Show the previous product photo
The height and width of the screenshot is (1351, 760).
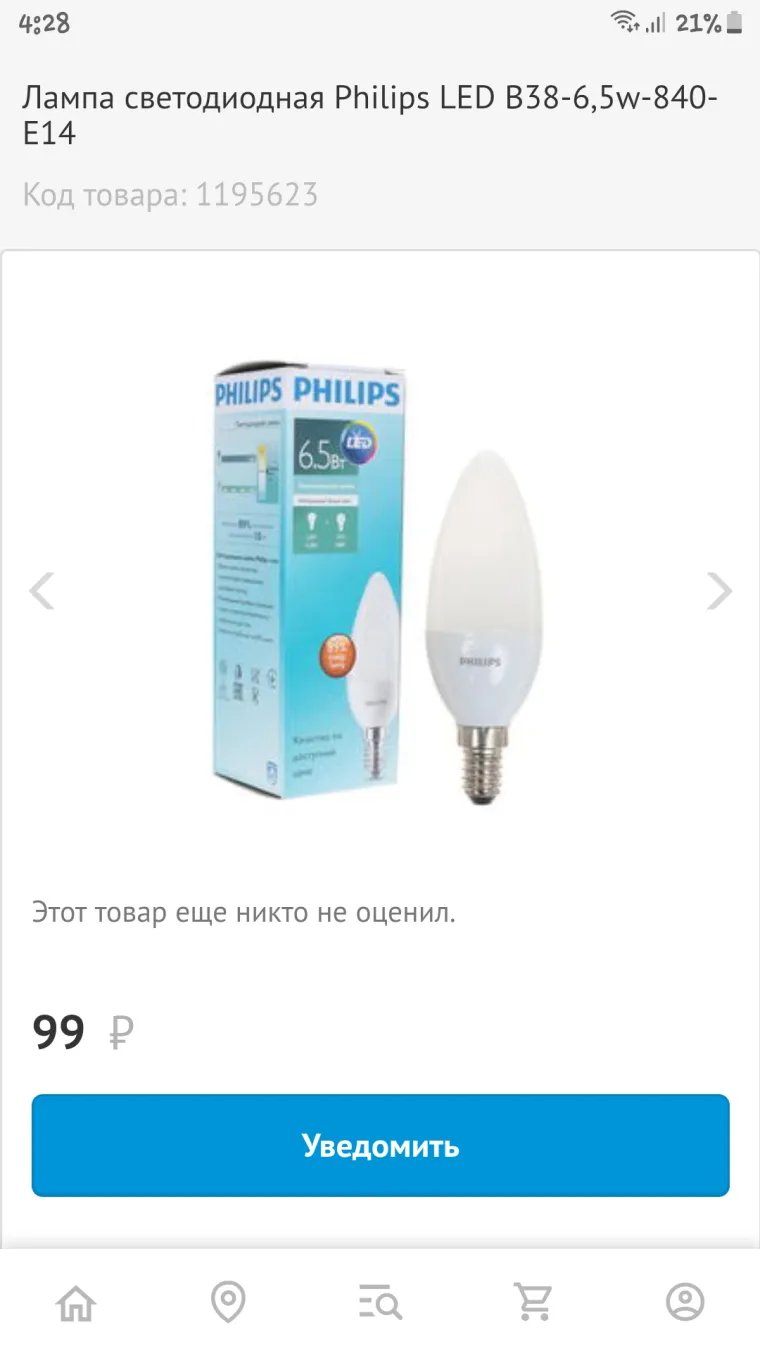[42, 591]
